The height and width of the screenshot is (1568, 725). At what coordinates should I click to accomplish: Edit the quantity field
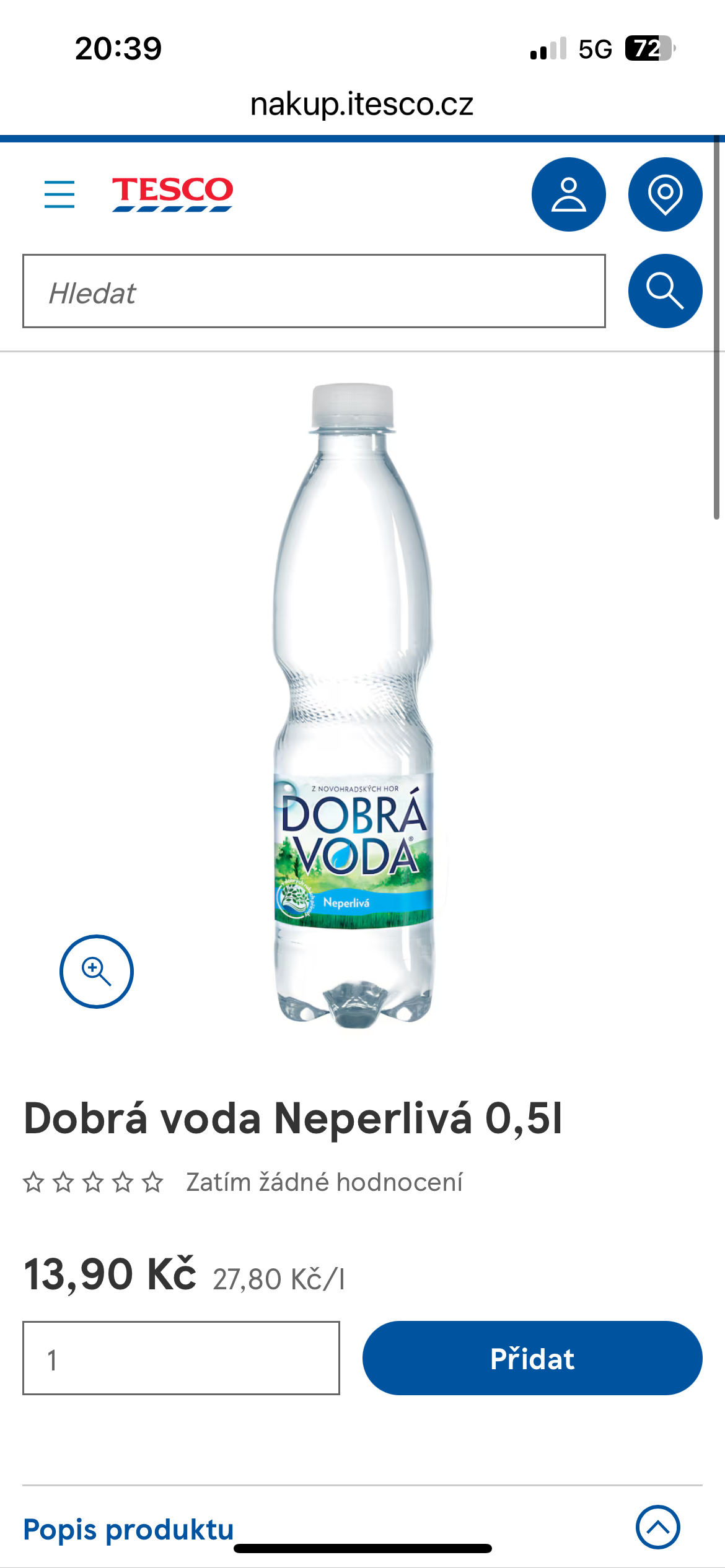tap(181, 1358)
